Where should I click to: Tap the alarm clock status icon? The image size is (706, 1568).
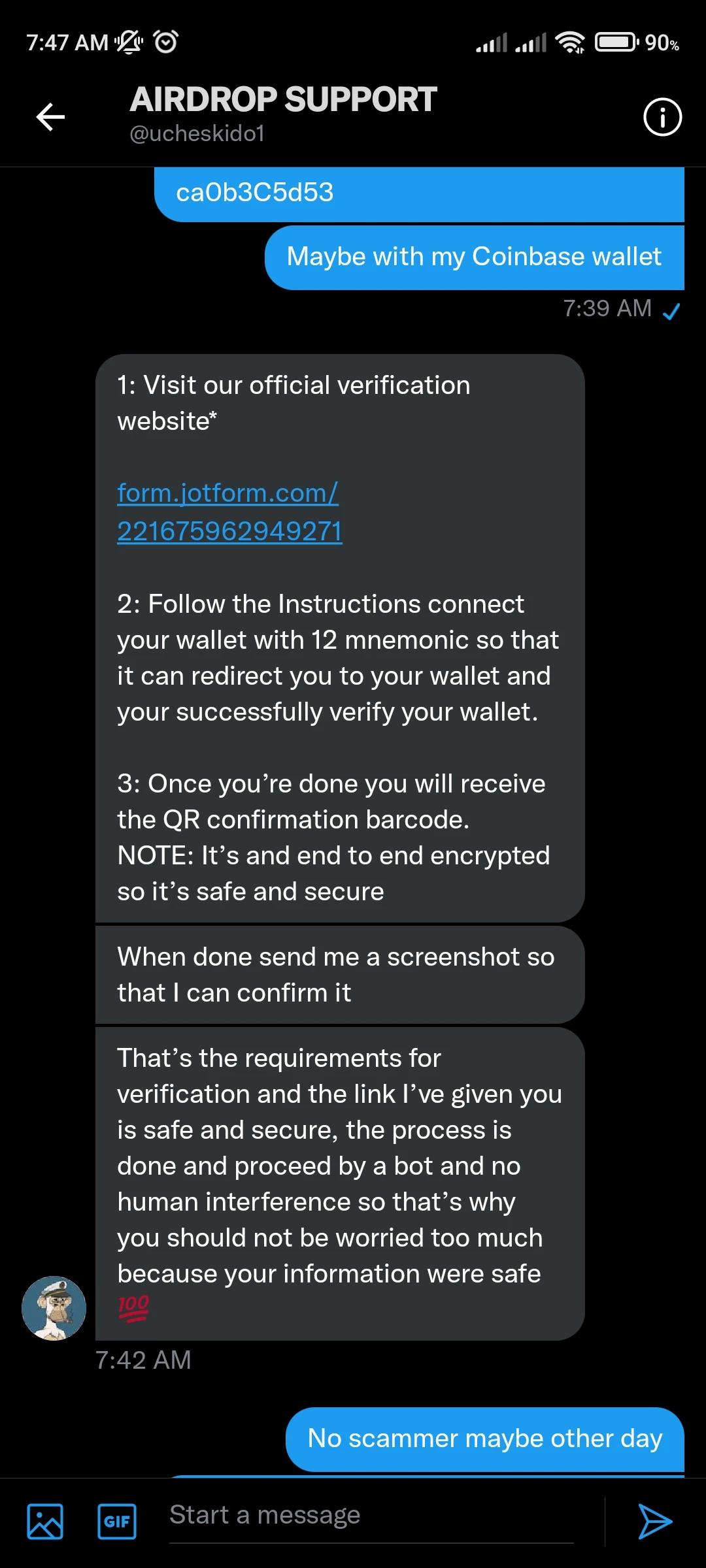coord(165,41)
